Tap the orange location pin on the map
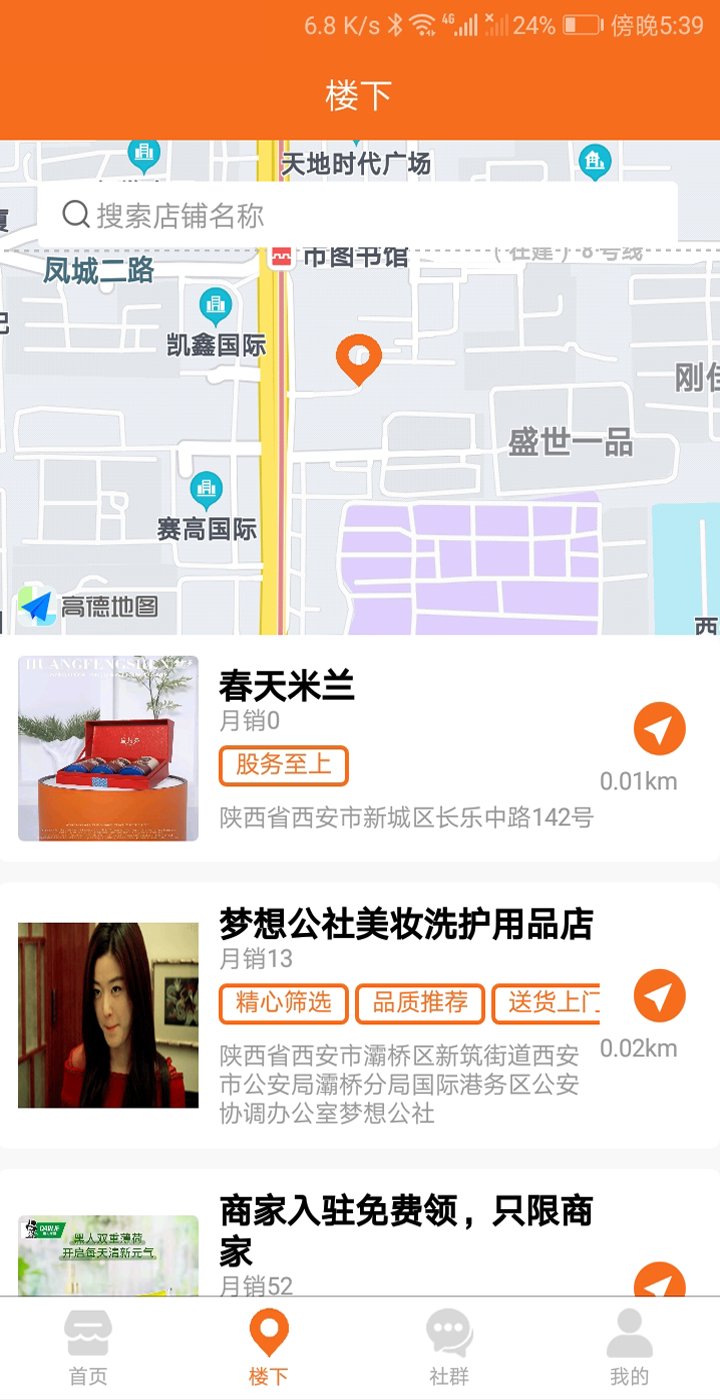Image resolution: width=720 pixels, height=1400 pixels. 359,358
